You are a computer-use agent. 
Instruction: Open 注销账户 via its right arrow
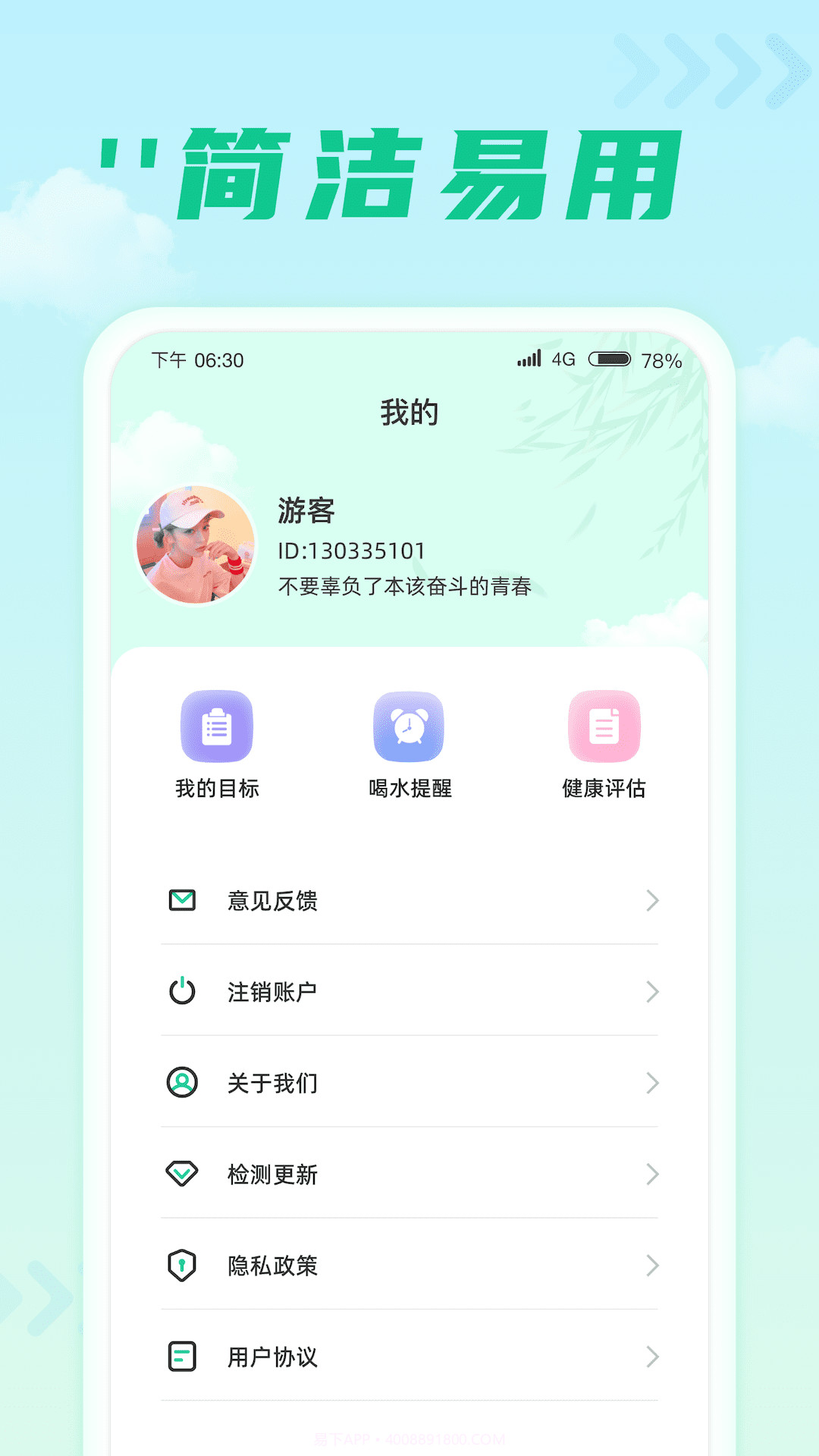tap(652, 992)
